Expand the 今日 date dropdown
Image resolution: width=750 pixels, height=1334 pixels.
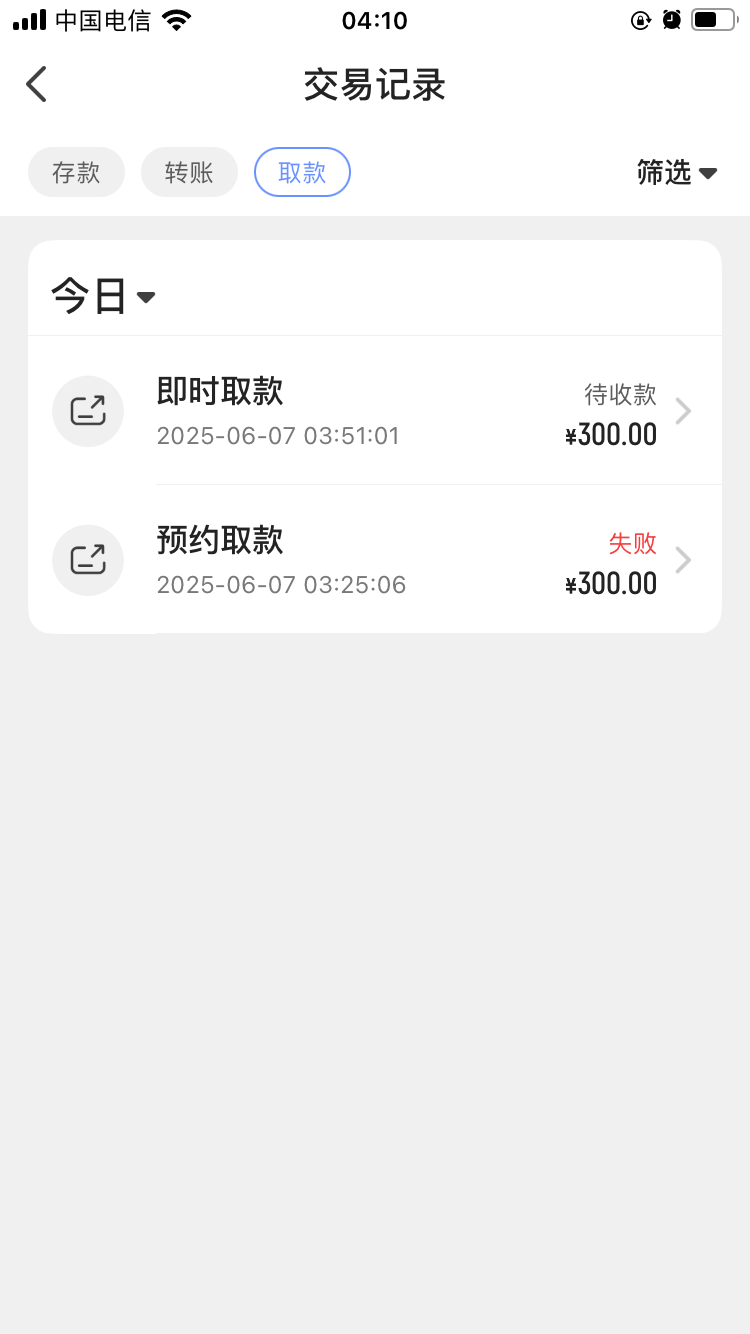[x=103, y=297]
